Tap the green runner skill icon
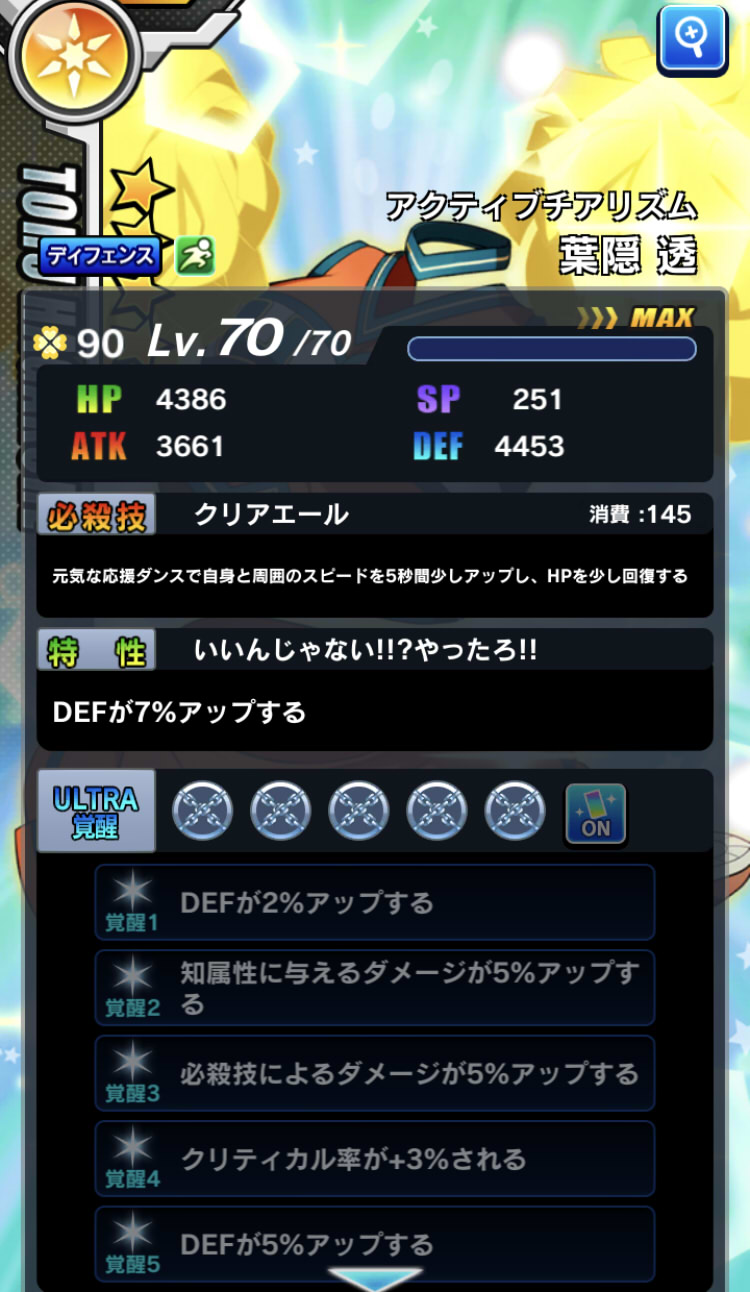 (x=194, y=257)
